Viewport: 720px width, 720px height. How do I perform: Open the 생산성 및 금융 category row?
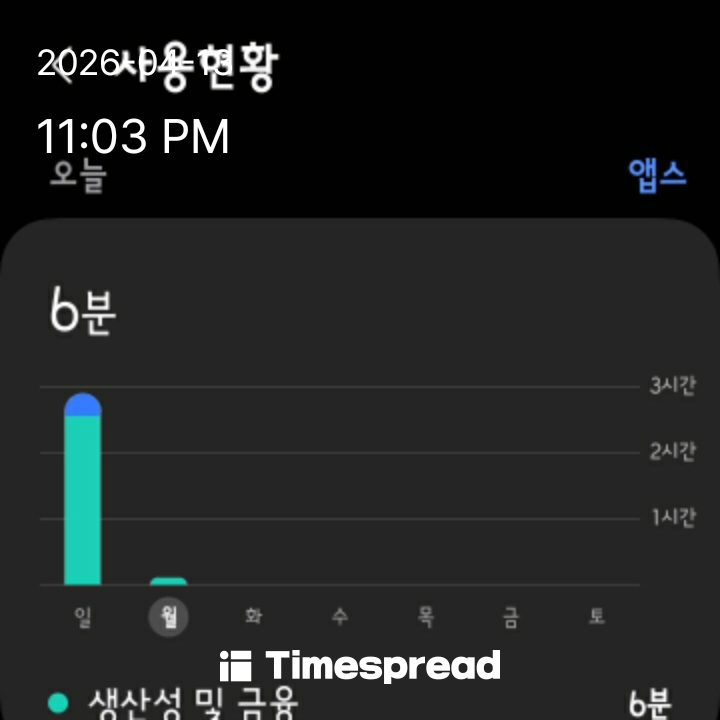tap(360, 702)
